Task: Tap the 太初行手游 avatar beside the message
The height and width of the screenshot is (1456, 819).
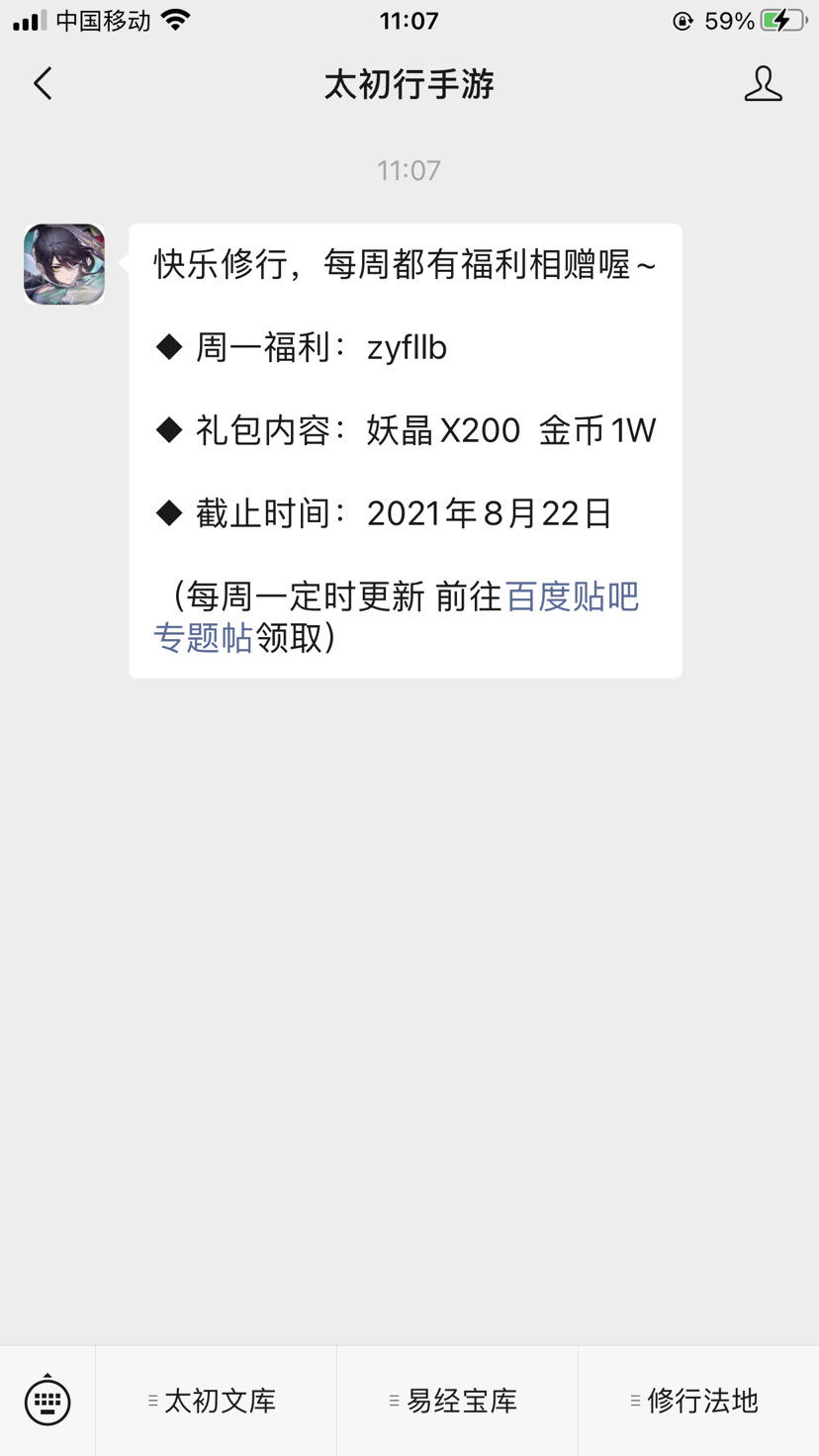Action: coord(64,264)
